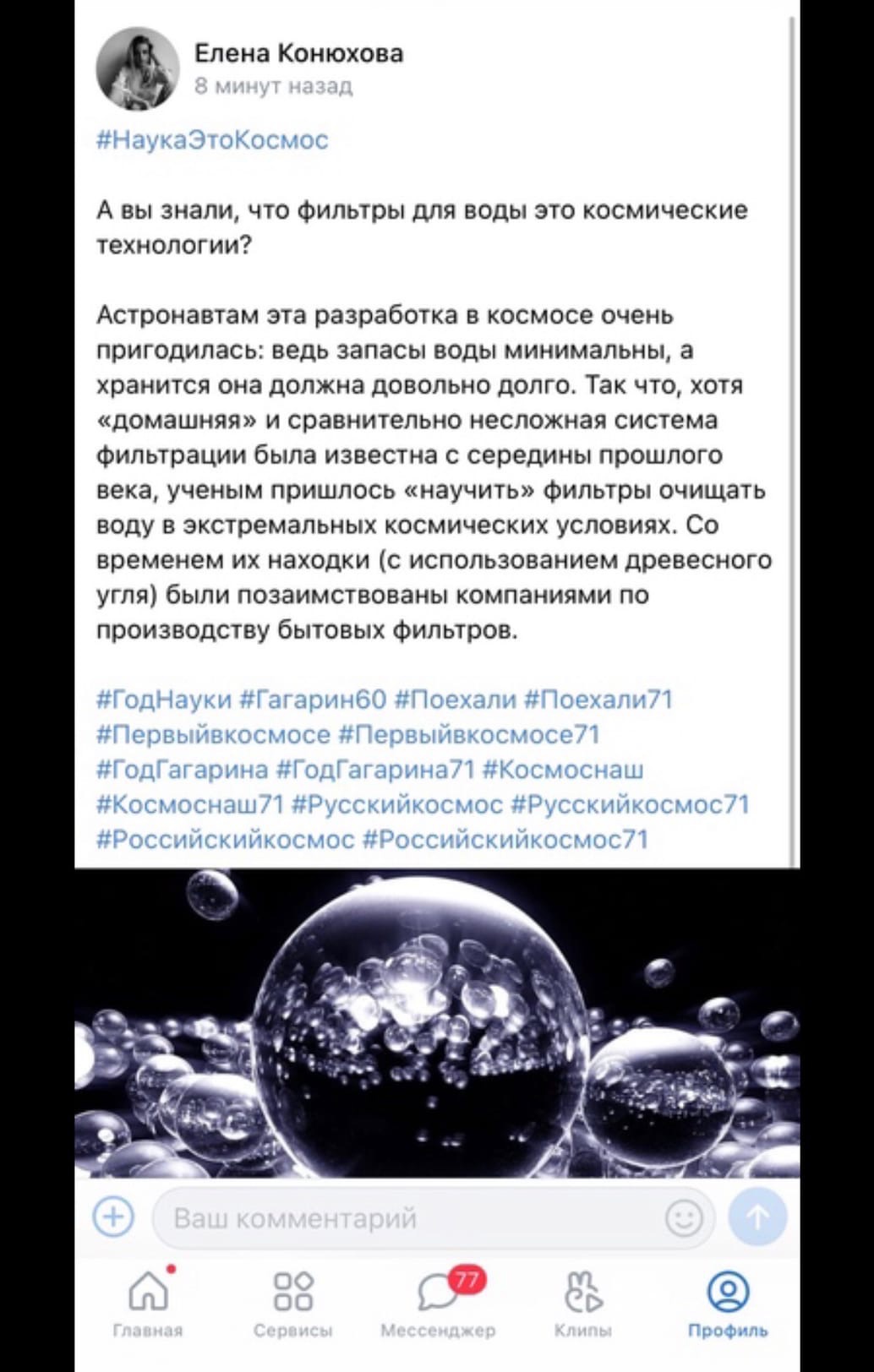Open the #Российскийкосмос71 hashtag
The height and width of the screenshot is (1372, 874).
[505, 839]
